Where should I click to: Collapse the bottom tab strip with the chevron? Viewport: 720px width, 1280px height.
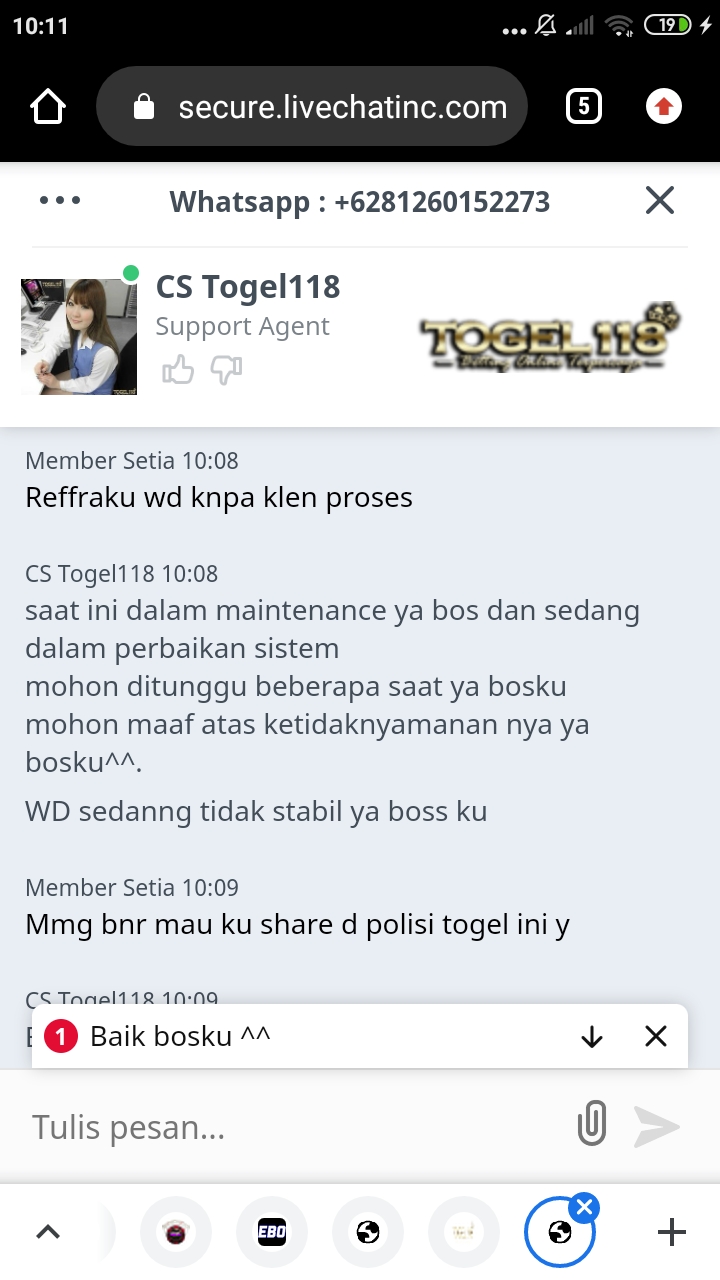pyautogui.click(x=48, y=1232)
